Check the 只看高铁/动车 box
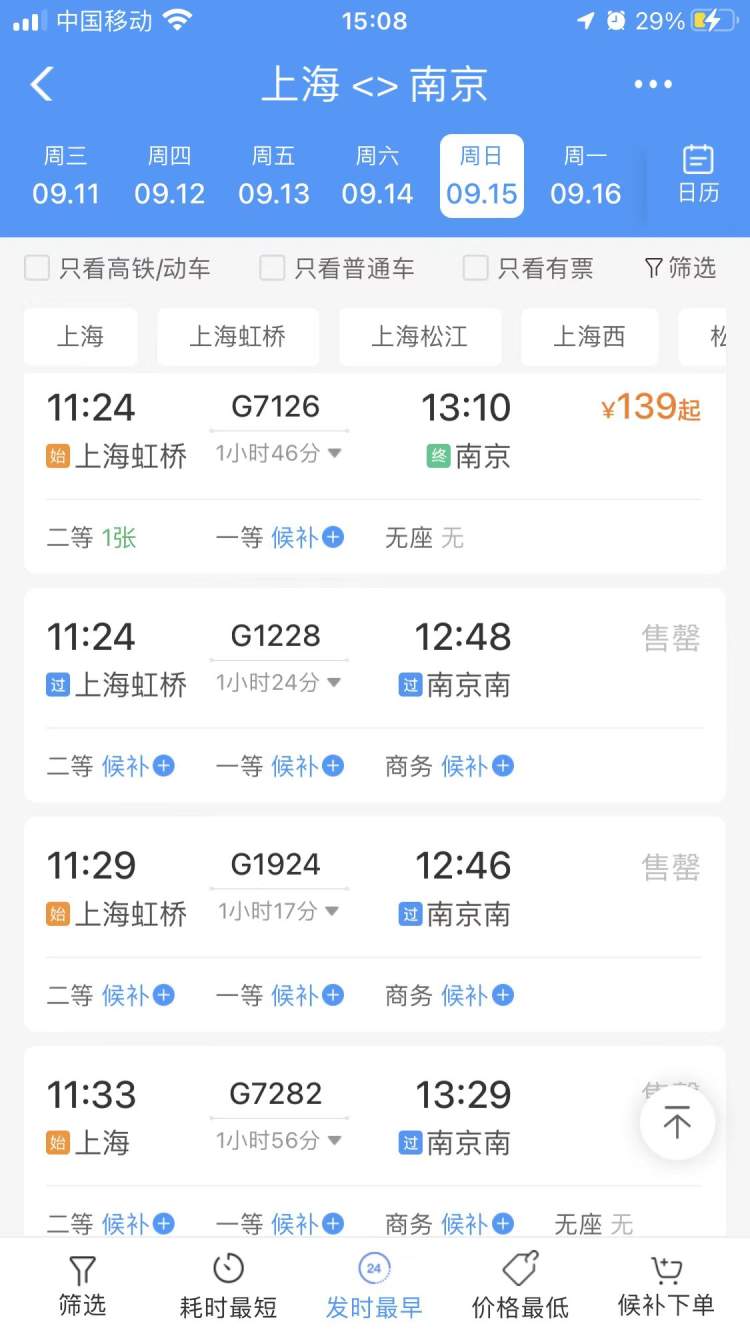This screenshot has height=1334, width=750. click(37, 268)
